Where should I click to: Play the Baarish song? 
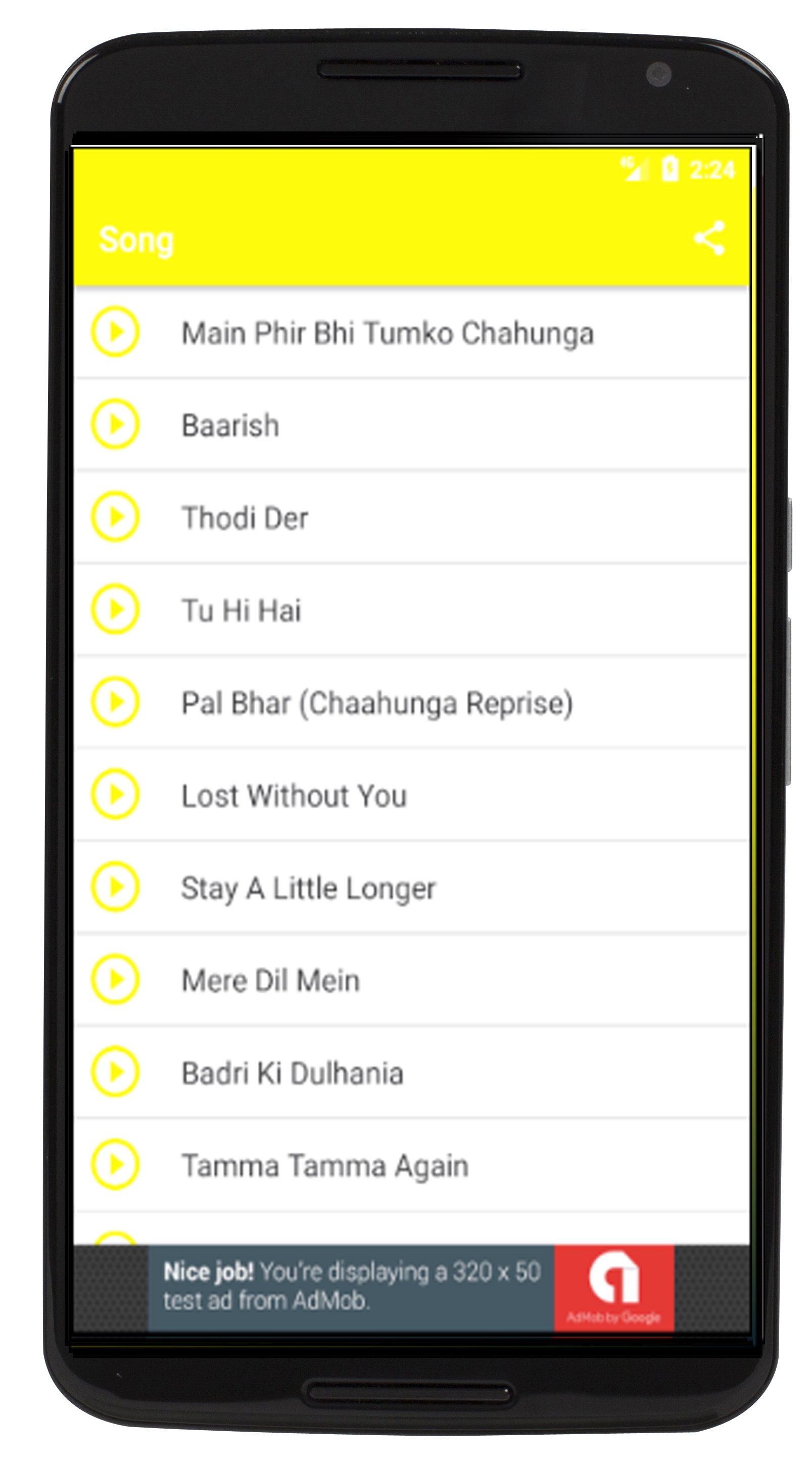[x=411, y=425]
